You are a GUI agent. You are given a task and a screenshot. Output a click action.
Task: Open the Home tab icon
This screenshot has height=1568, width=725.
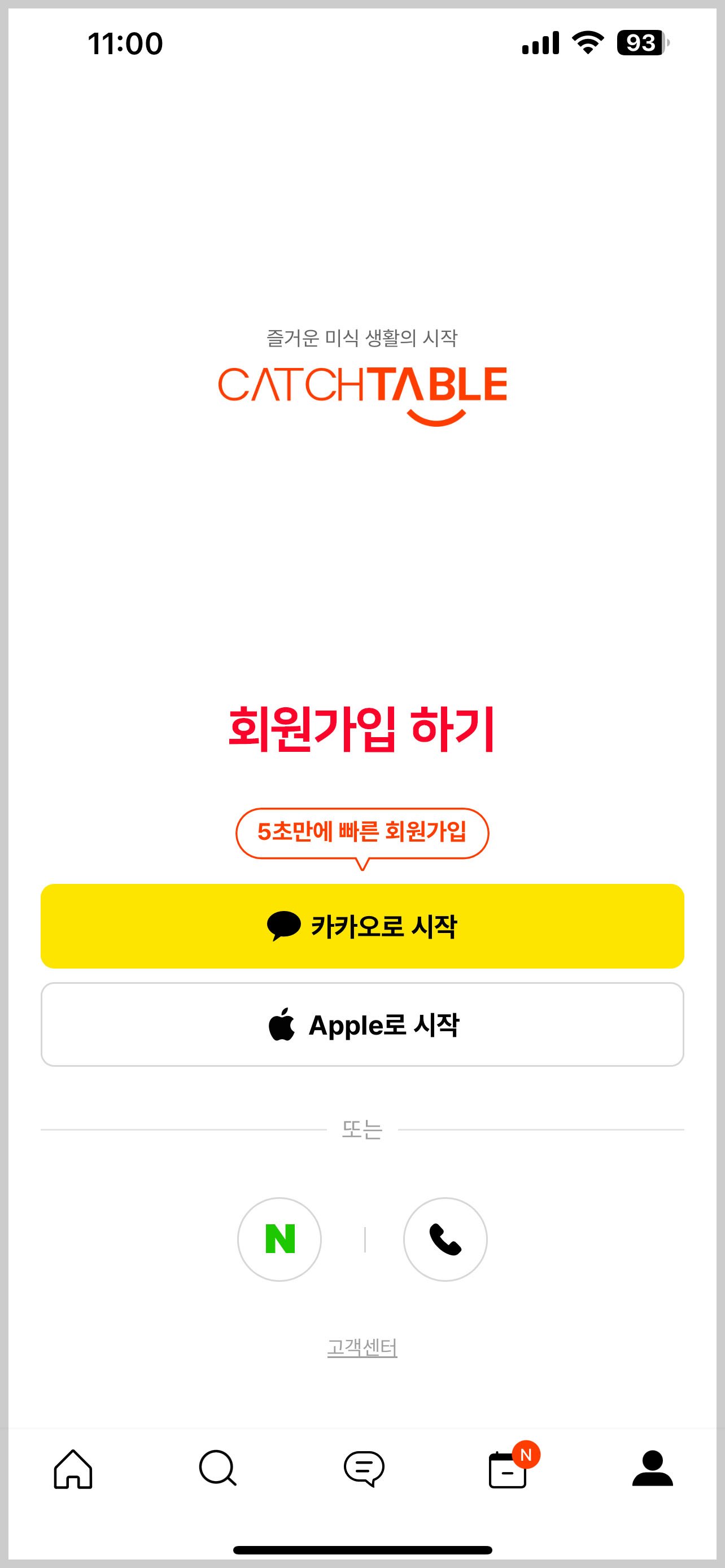[72, 1468]
